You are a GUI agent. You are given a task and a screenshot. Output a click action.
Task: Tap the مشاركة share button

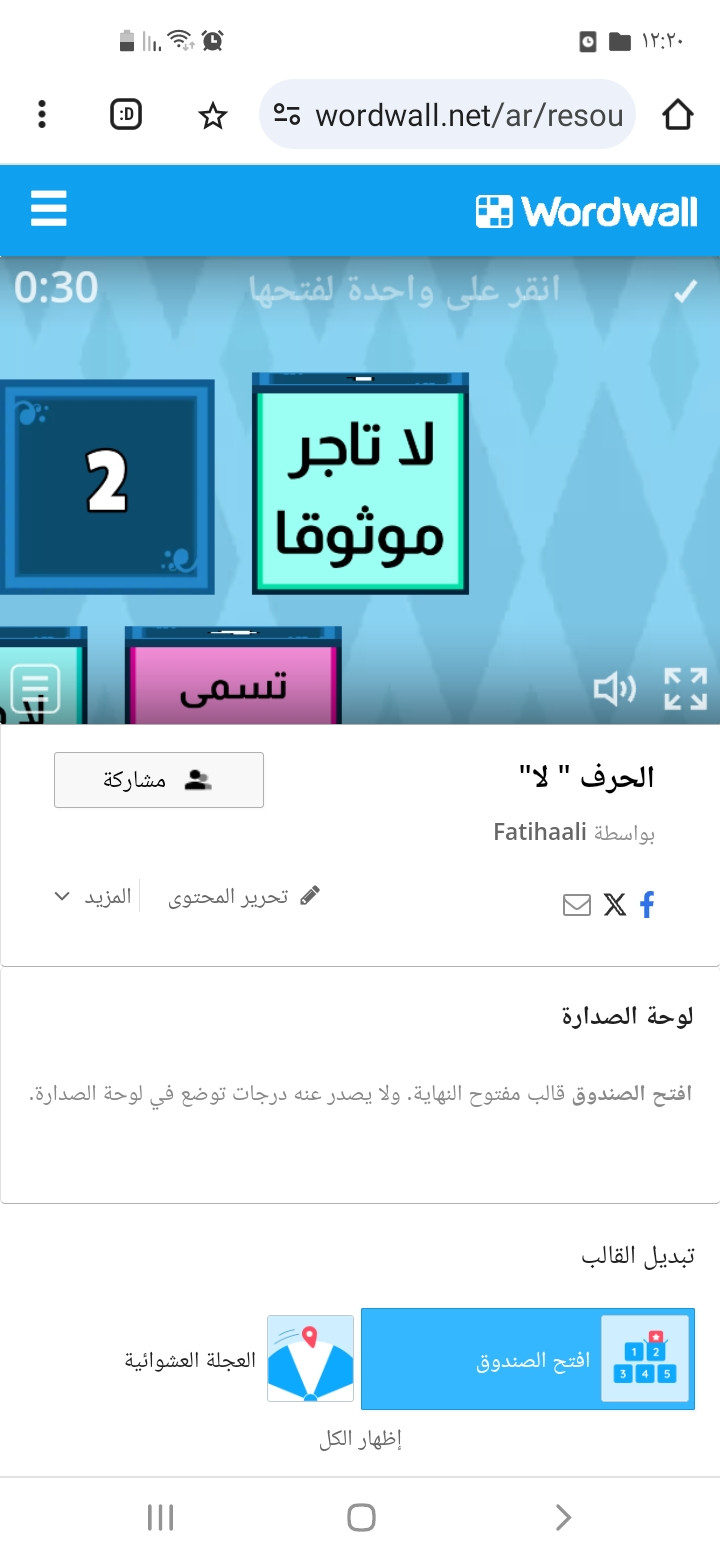coord(159,780)
